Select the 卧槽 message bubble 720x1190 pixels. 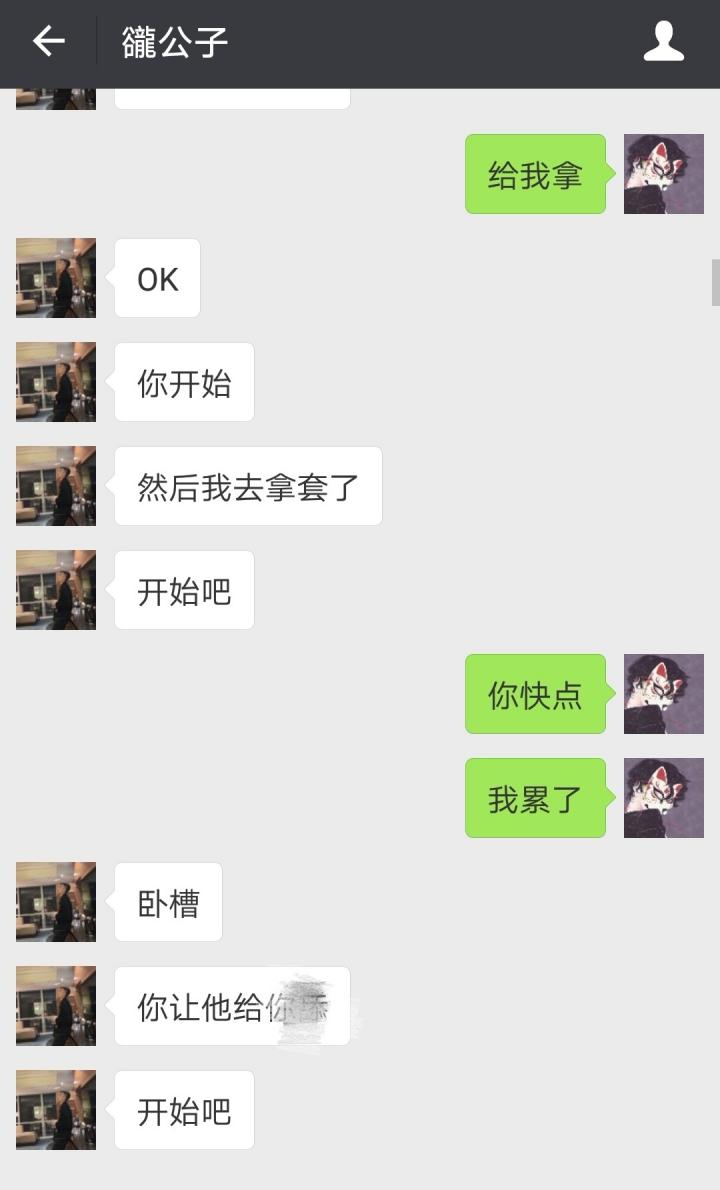tap(168, 901)
